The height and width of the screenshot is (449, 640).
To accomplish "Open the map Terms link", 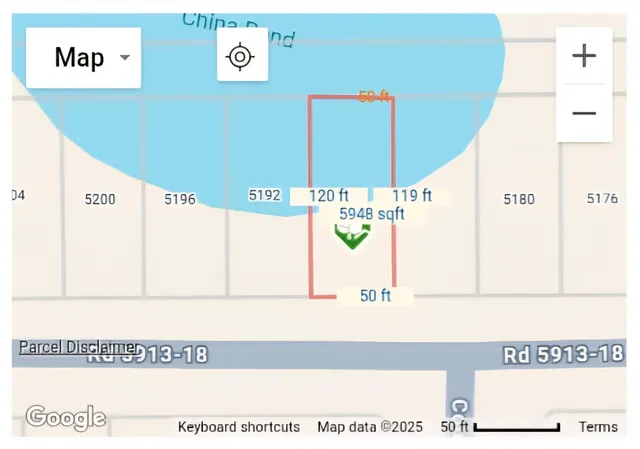I will 598,427.
